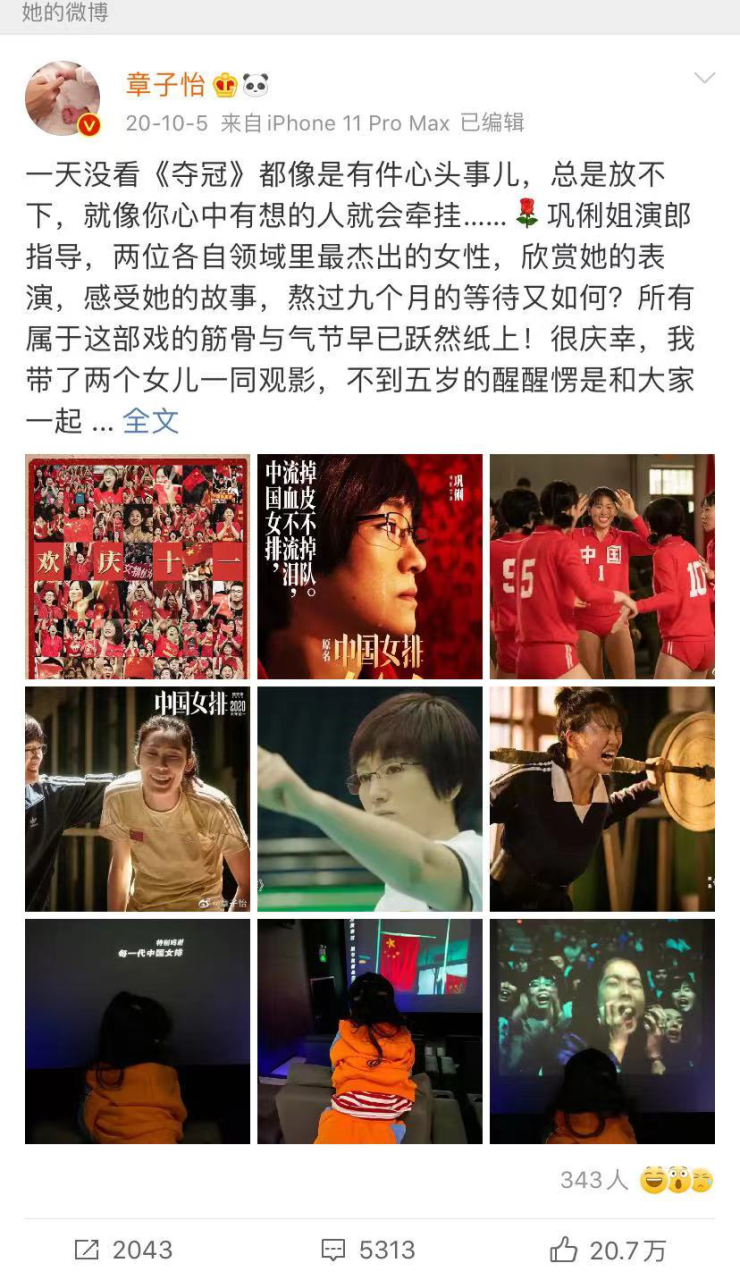740x1280 pixels.
Task: Expand the post options chevron
Action: point(704,78)
